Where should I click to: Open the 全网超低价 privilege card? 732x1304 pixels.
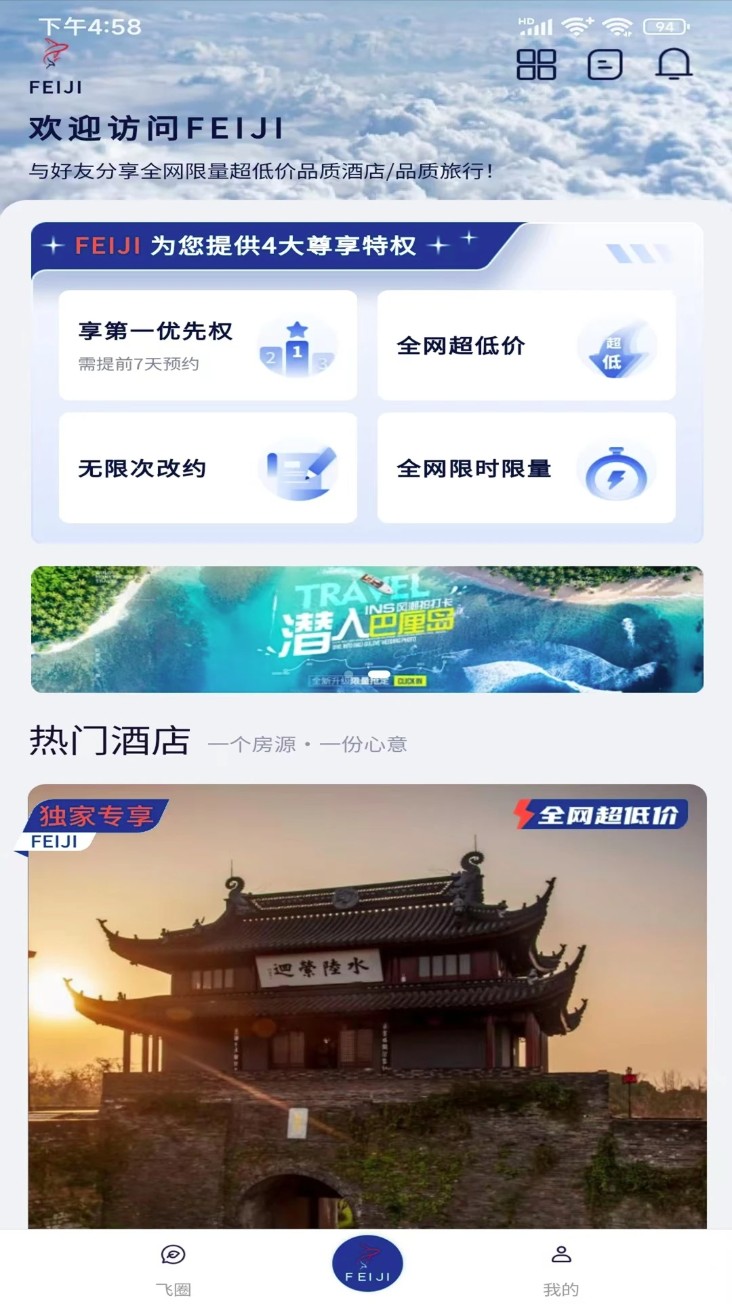tap(526, 346)
